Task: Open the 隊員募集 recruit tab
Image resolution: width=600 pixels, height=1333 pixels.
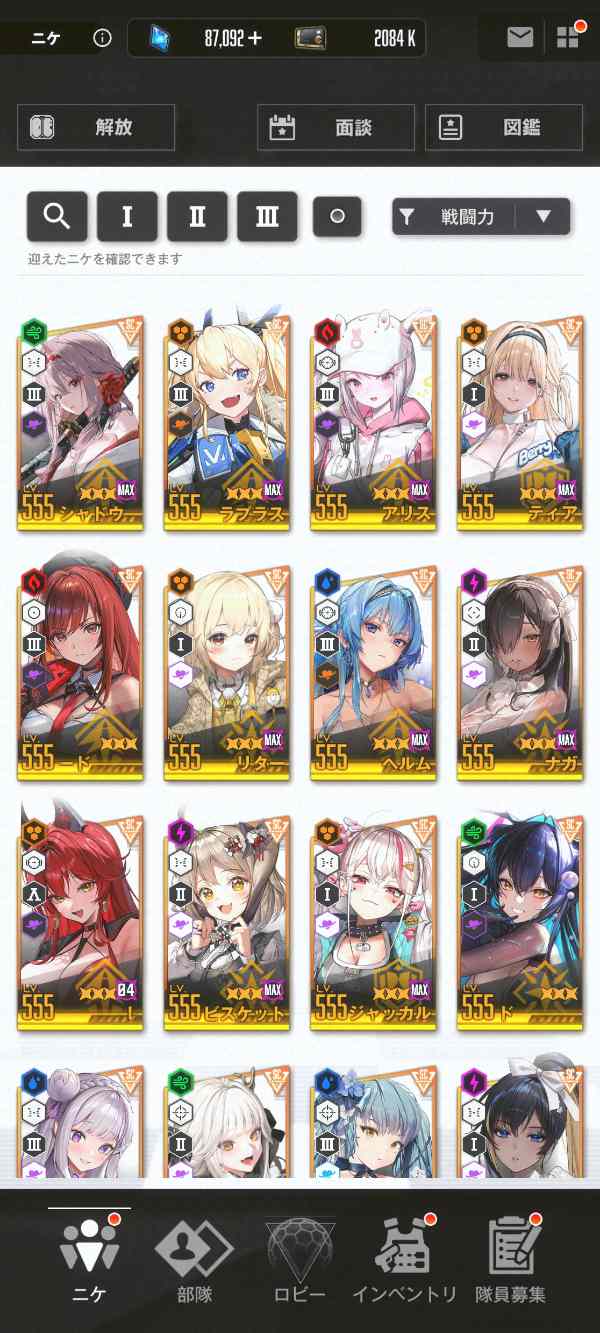Action: tap(511, 1260)
